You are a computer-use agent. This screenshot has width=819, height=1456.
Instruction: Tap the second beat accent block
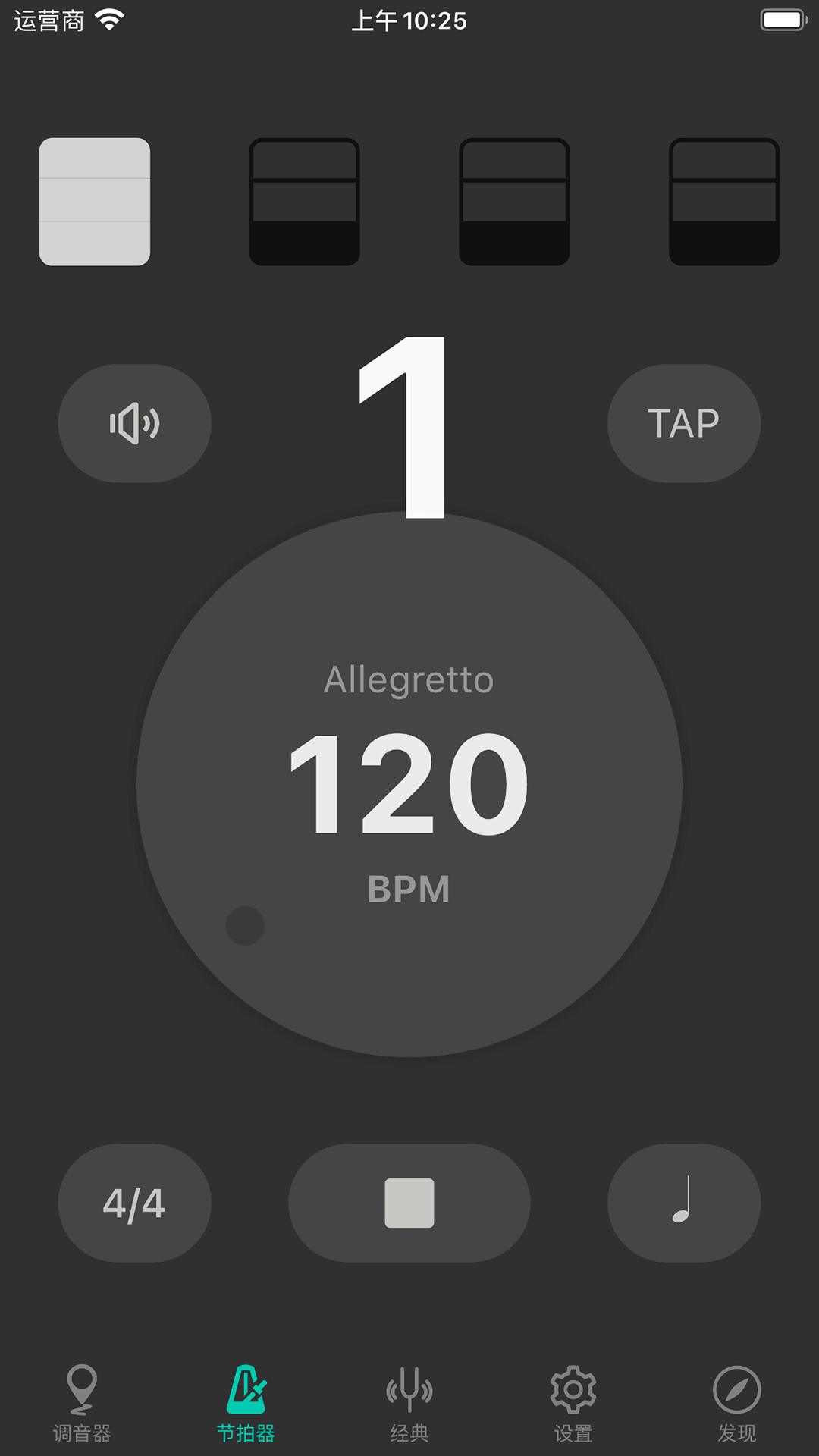pyautogui.click(x=304, y=202)
